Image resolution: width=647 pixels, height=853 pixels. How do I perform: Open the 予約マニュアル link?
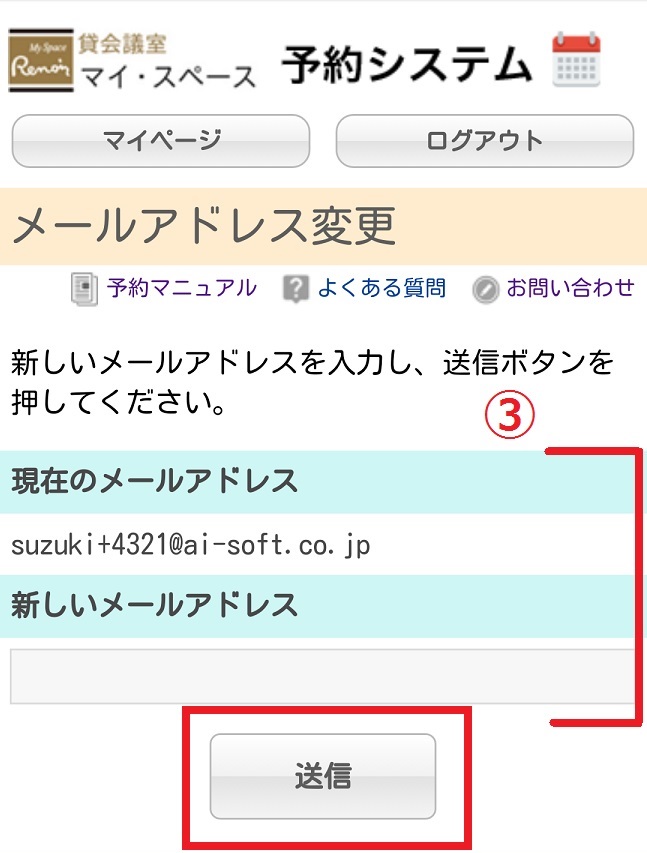pyautogui.click(x=180, y=288)
